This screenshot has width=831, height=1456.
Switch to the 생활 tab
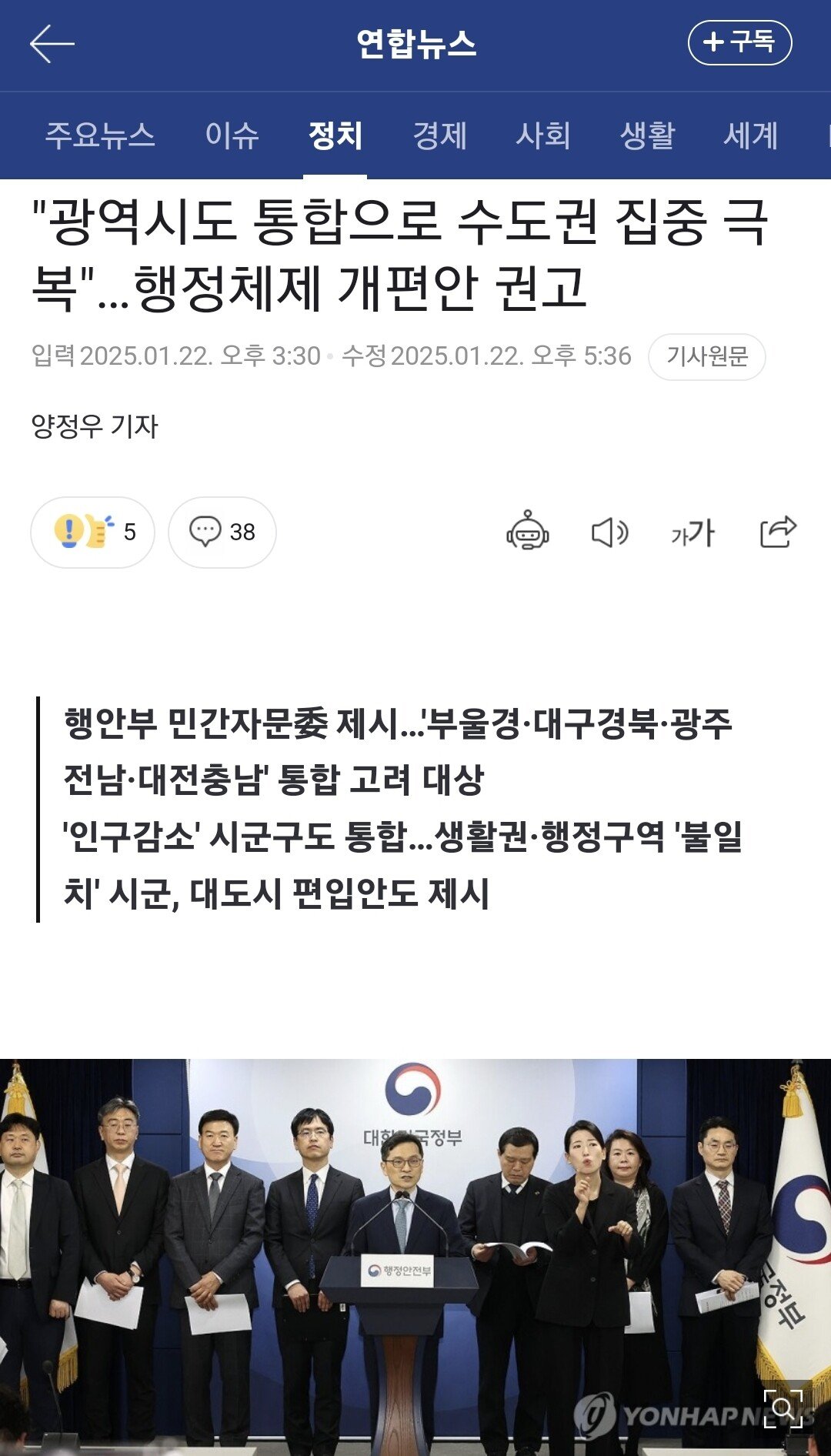coord(647,135)
